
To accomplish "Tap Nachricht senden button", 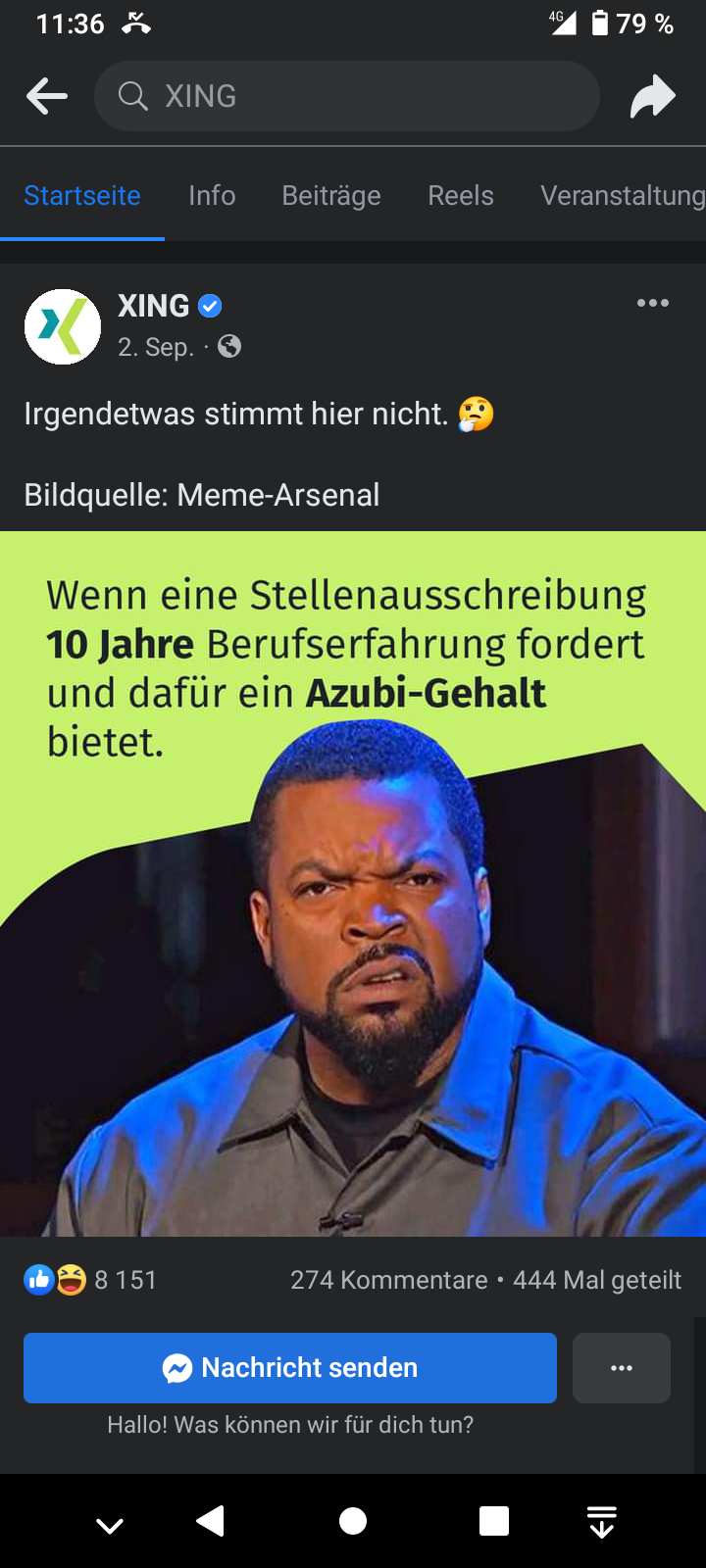I will 290,1367.
